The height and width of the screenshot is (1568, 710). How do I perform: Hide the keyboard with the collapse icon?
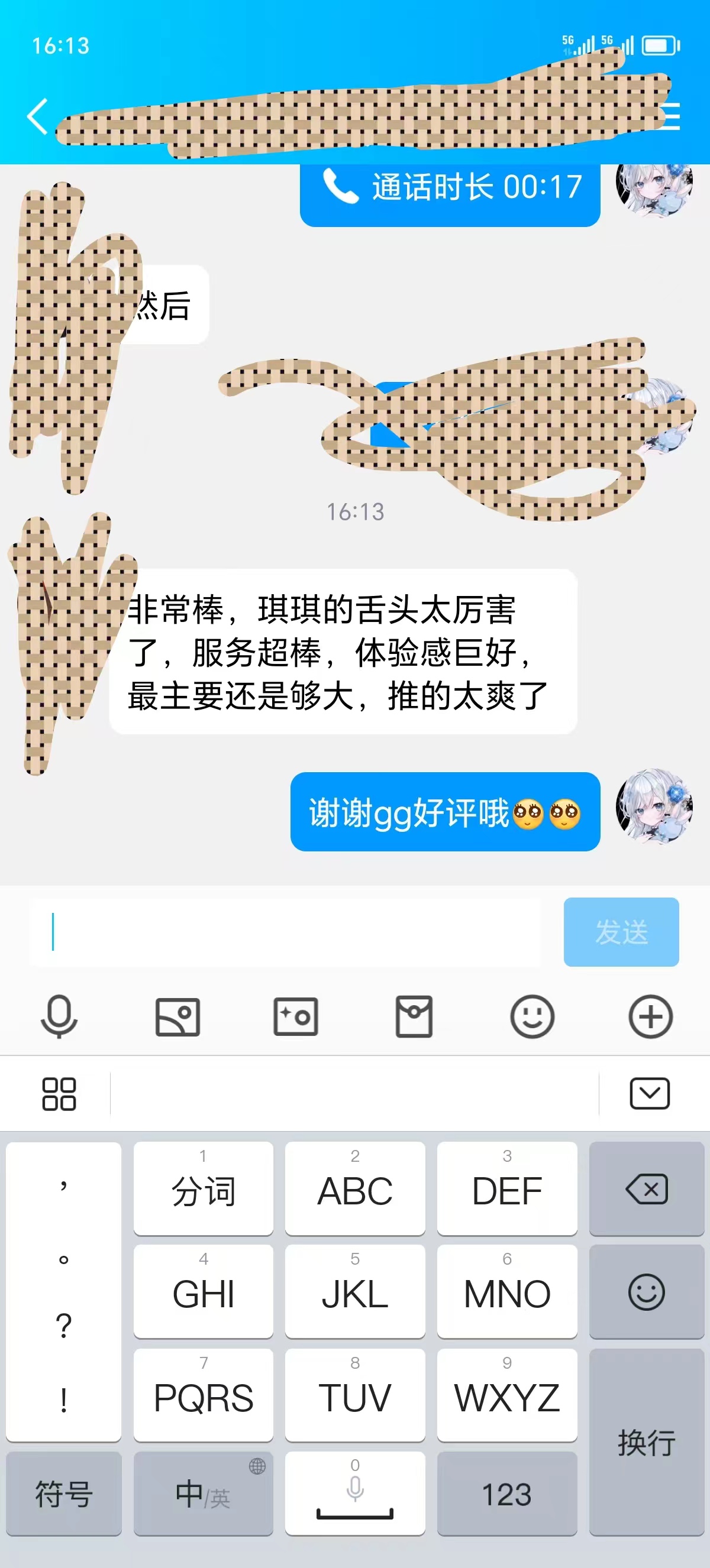649,1094
